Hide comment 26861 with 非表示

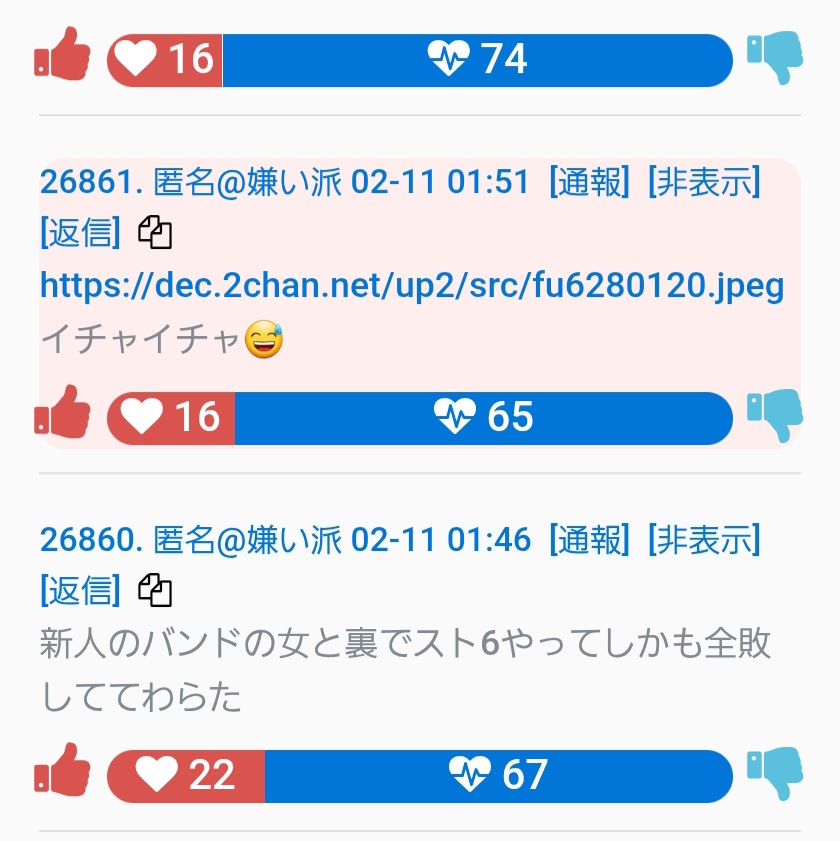704,182
